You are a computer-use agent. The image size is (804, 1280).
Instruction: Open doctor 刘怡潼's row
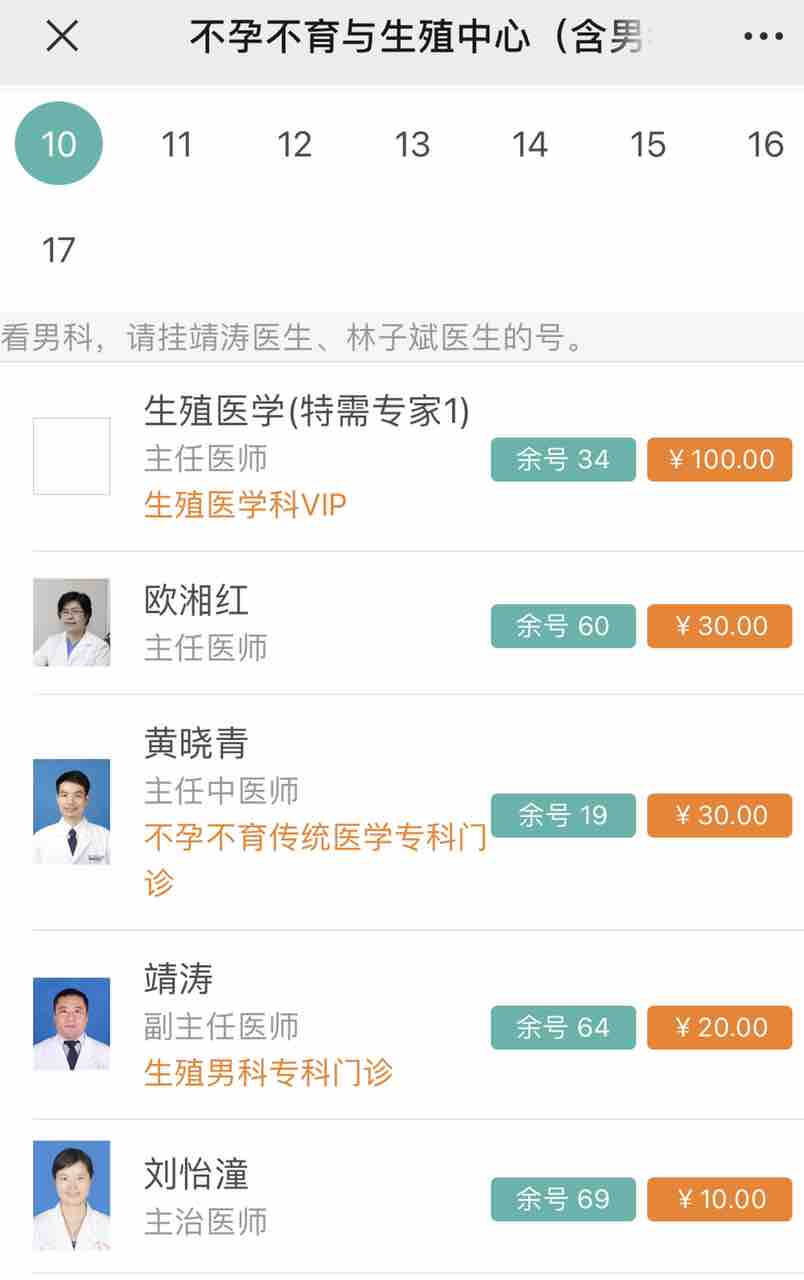(x=196, y=1174)
